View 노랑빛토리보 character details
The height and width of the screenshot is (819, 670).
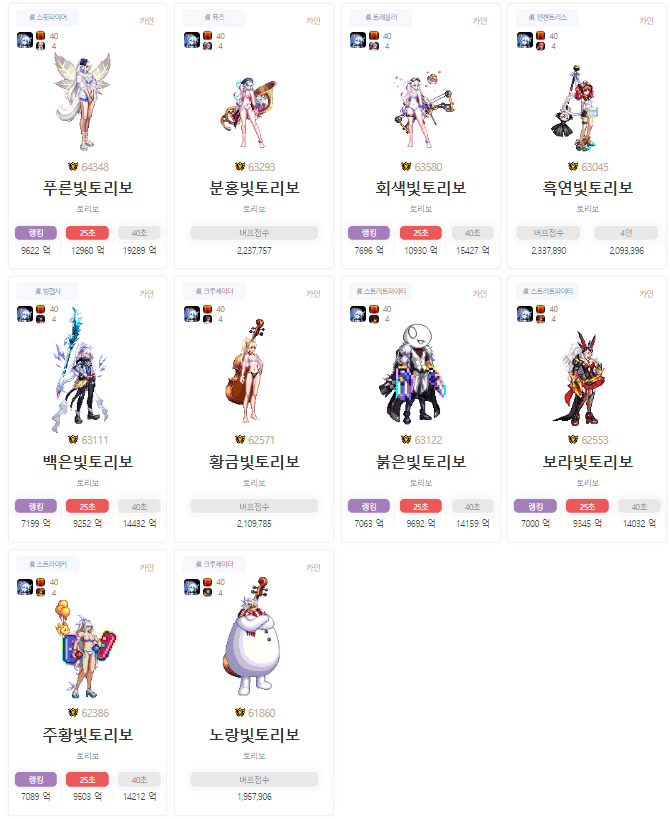click(254, 734)
